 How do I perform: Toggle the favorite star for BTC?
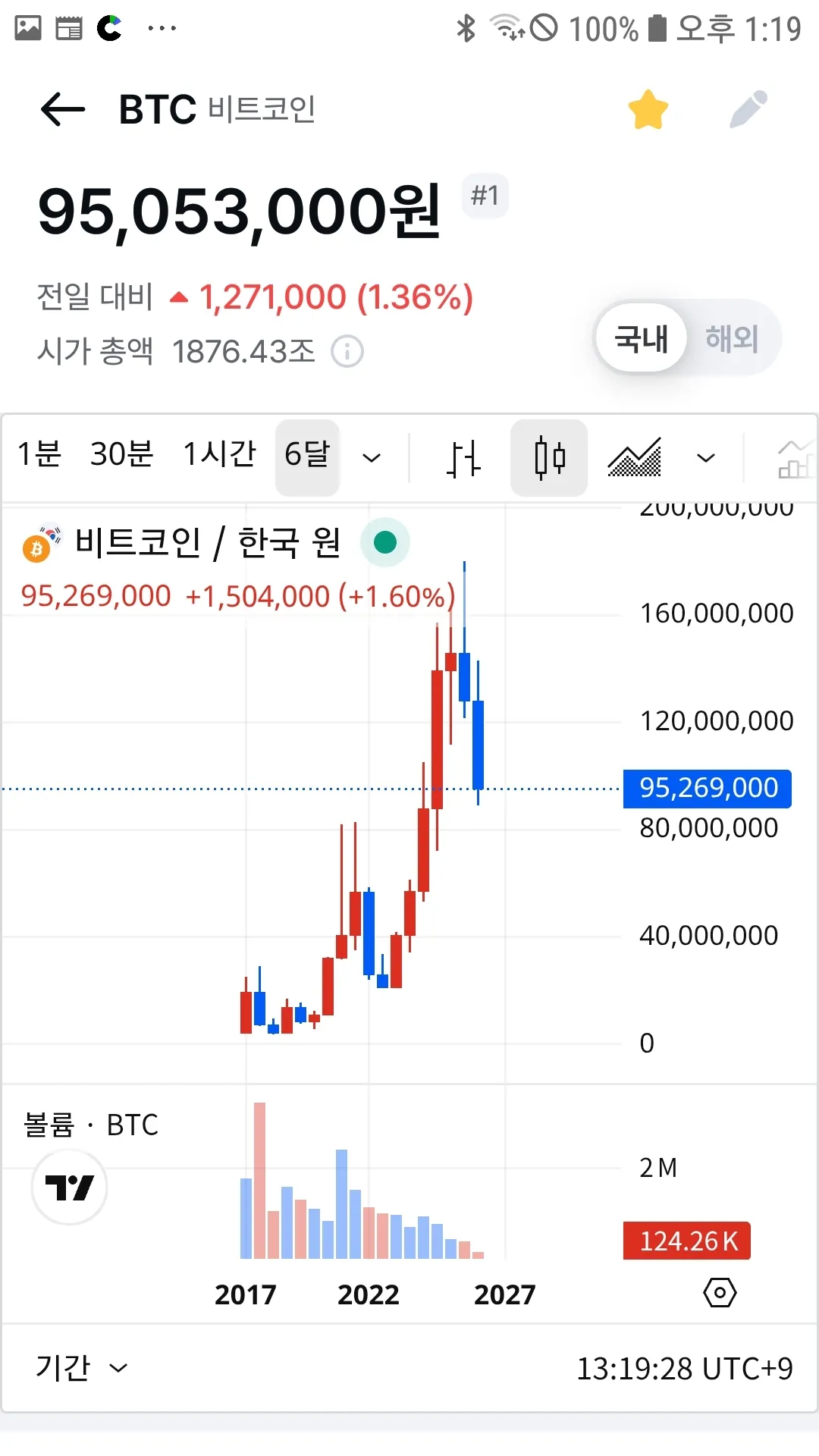648,110
